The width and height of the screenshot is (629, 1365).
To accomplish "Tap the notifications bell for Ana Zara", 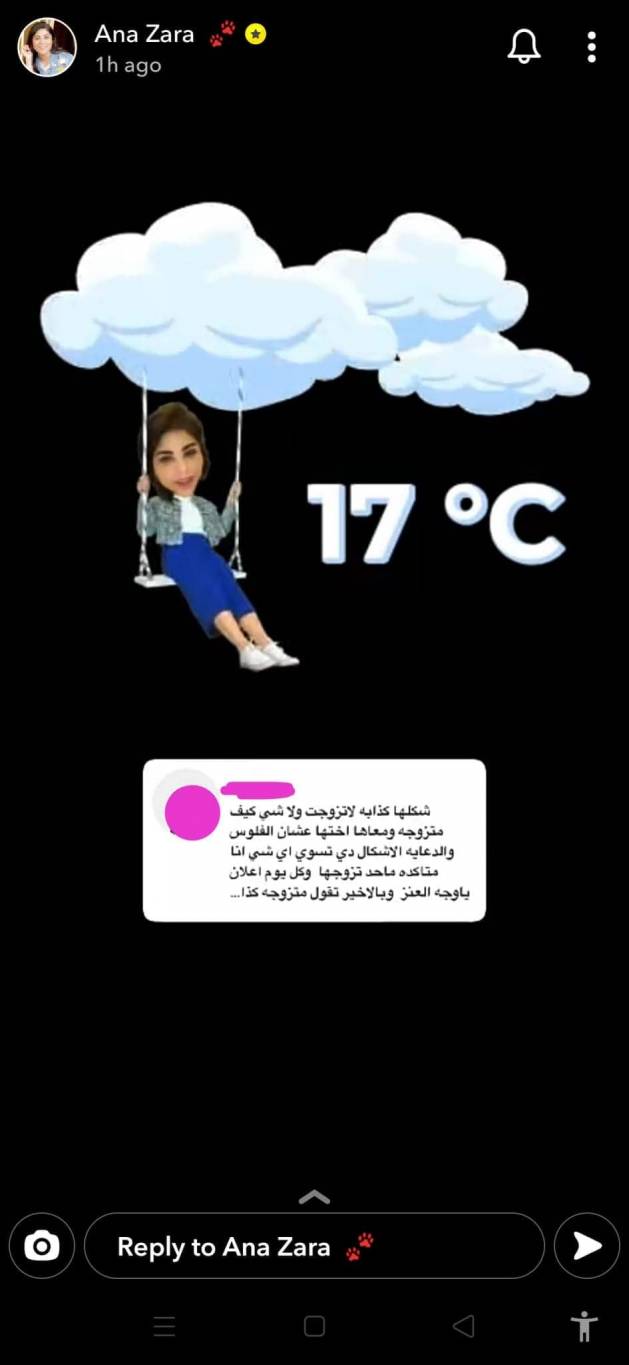I will pyautogui.click(x=524, y=46).
